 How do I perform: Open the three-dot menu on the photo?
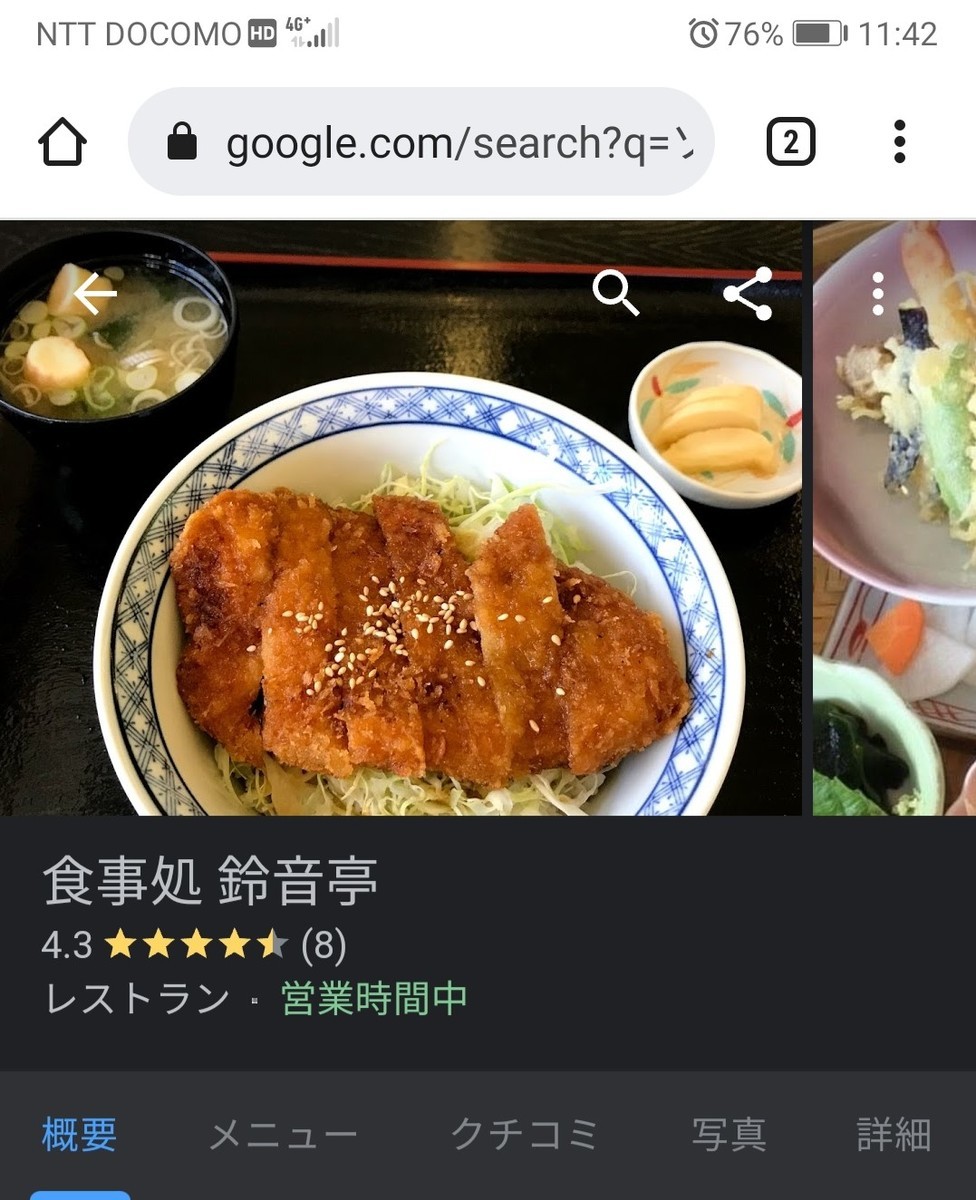(878, 293)
